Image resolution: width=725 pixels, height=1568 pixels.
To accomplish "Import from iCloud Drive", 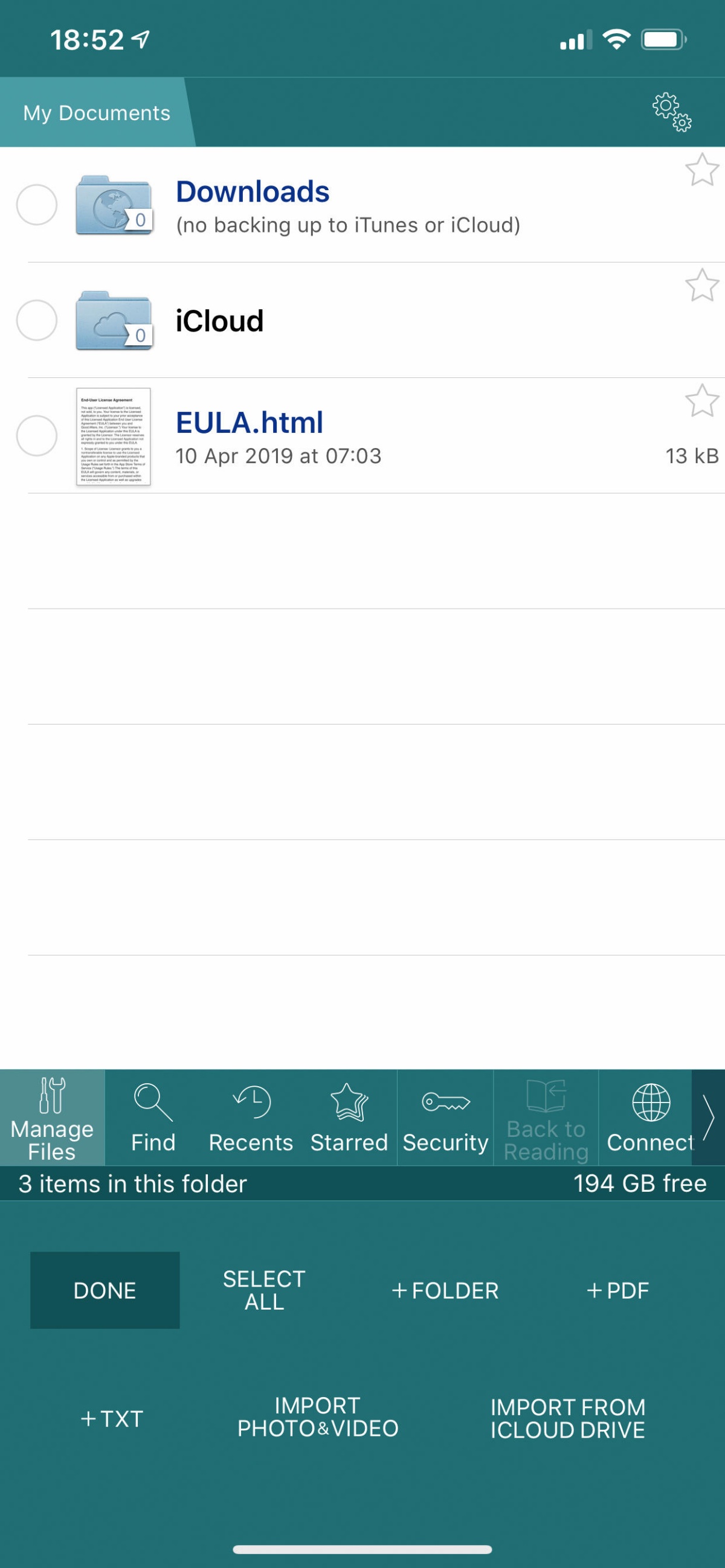I will pyautogui.click(x=567, y=1418).
